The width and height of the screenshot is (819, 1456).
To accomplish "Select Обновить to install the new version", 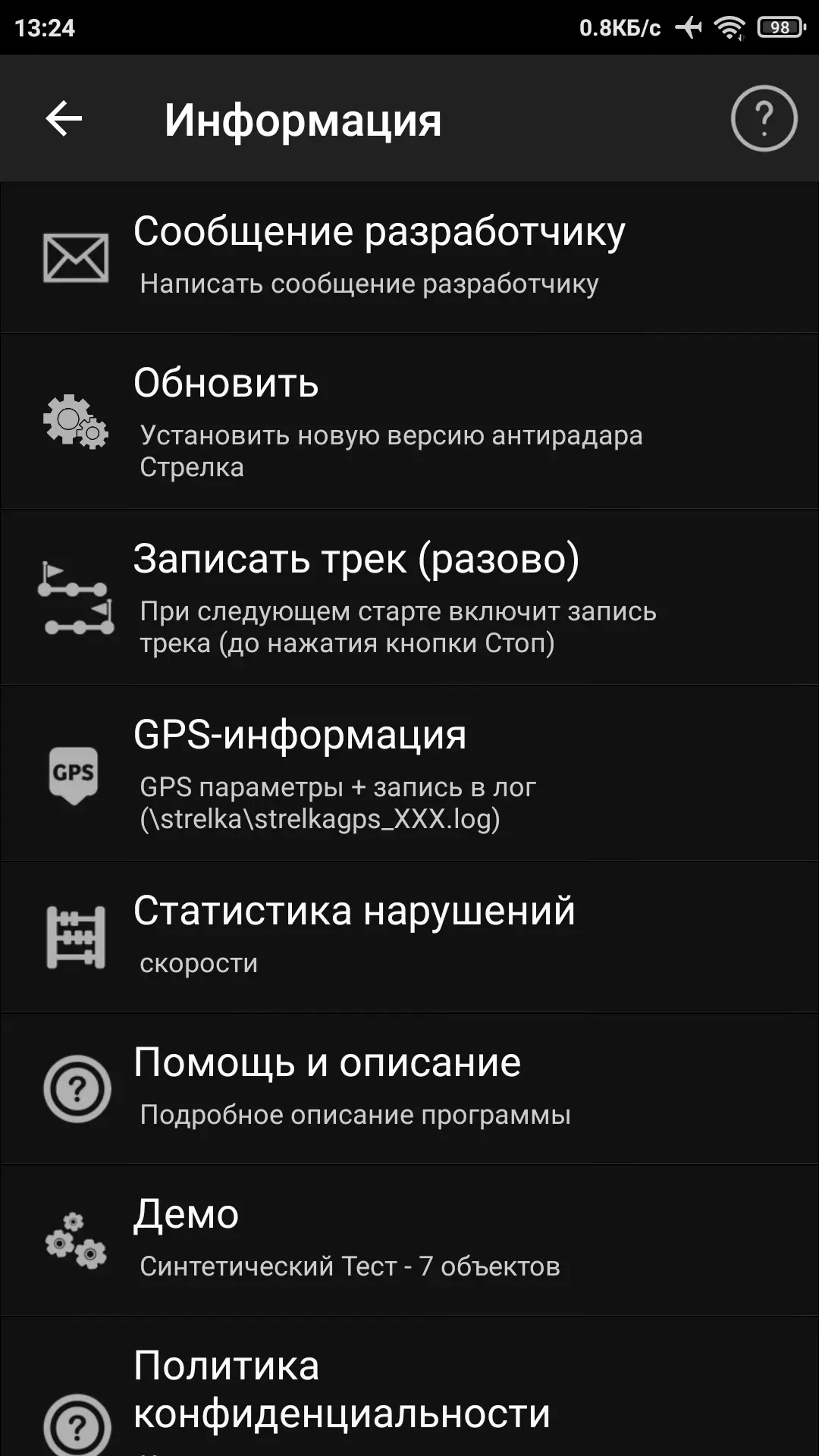I will coord(409,422).
